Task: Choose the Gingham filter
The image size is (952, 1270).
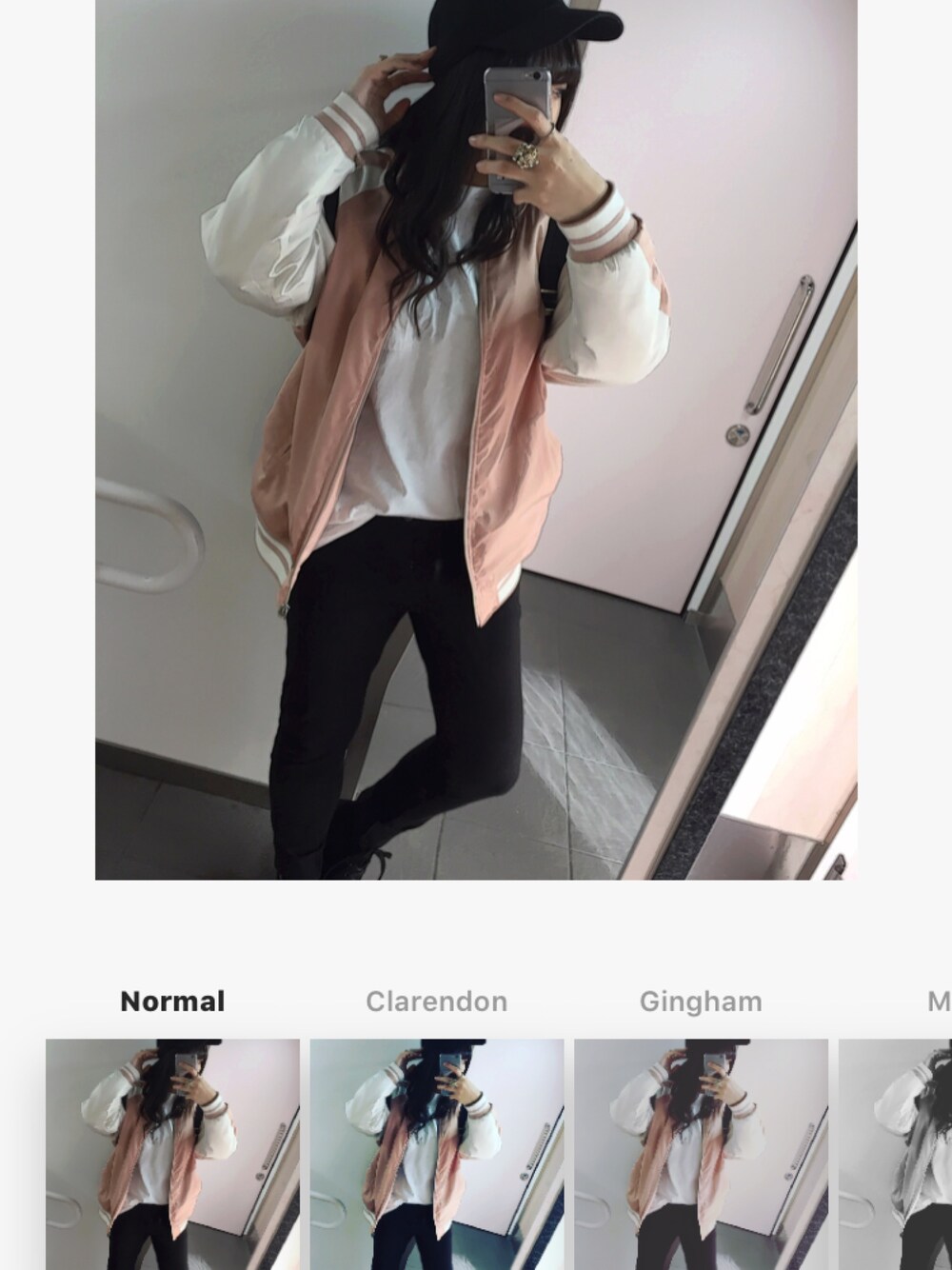Action: coord(701,1154)
